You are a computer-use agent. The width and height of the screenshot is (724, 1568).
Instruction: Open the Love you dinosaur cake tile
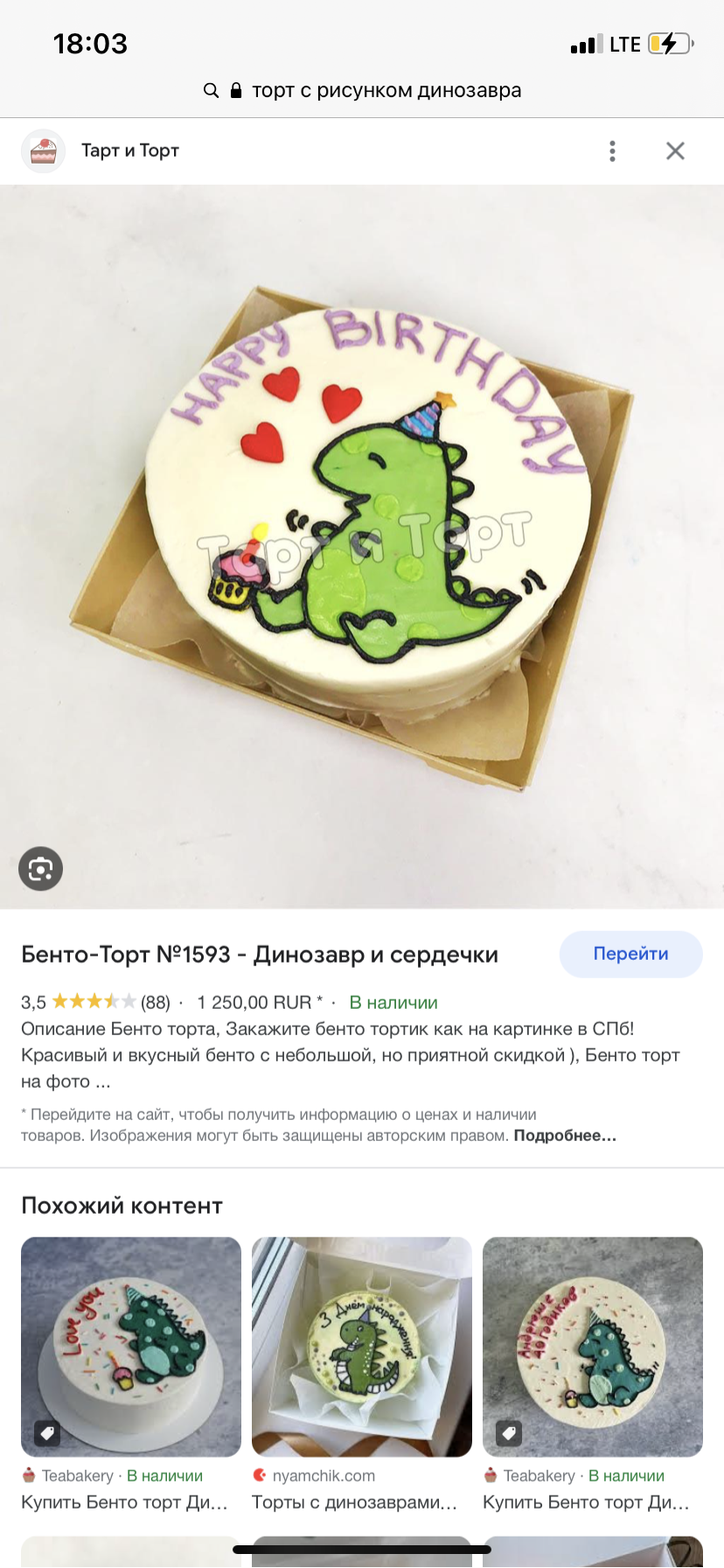(131, 1347)
